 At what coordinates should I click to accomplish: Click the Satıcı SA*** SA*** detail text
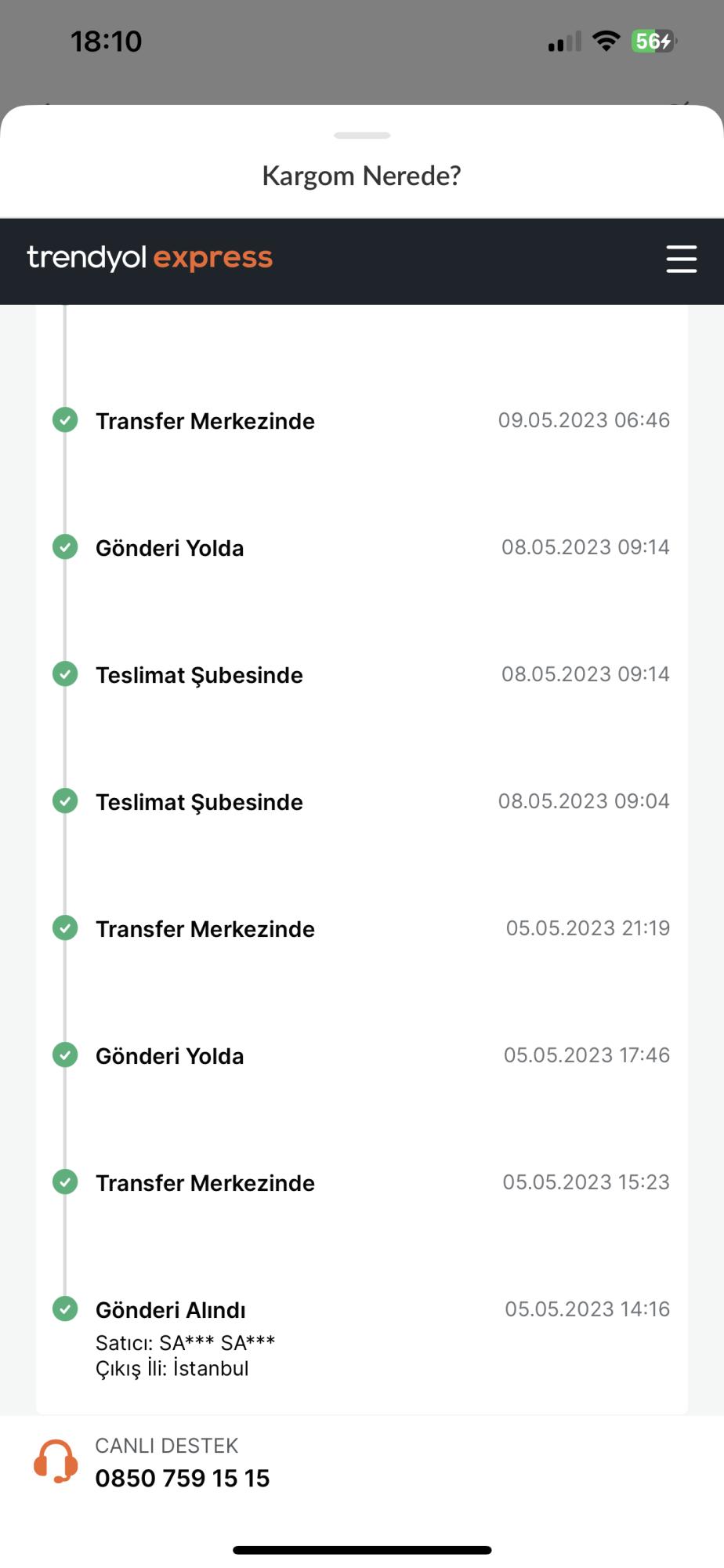[x=185, y=1341]
